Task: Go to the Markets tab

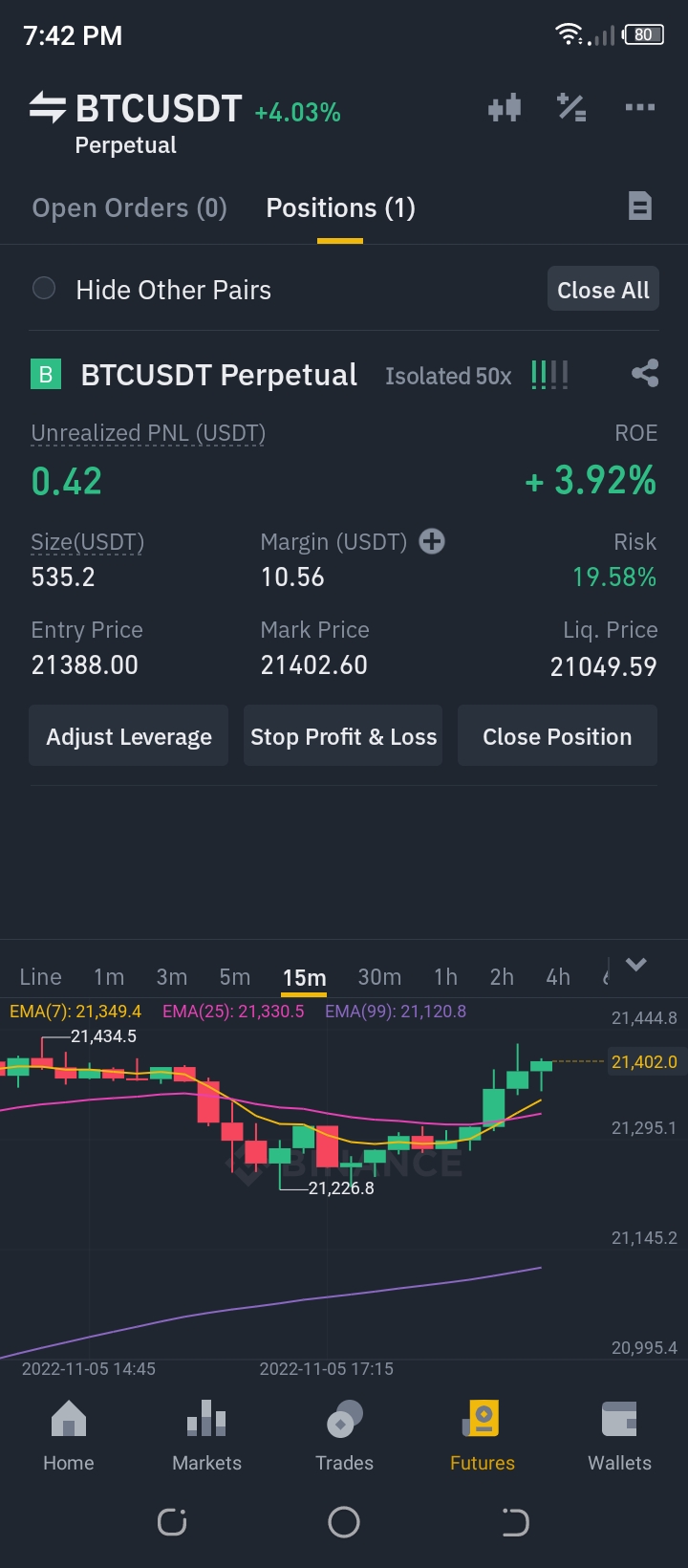Action: tap(206, 1435)
